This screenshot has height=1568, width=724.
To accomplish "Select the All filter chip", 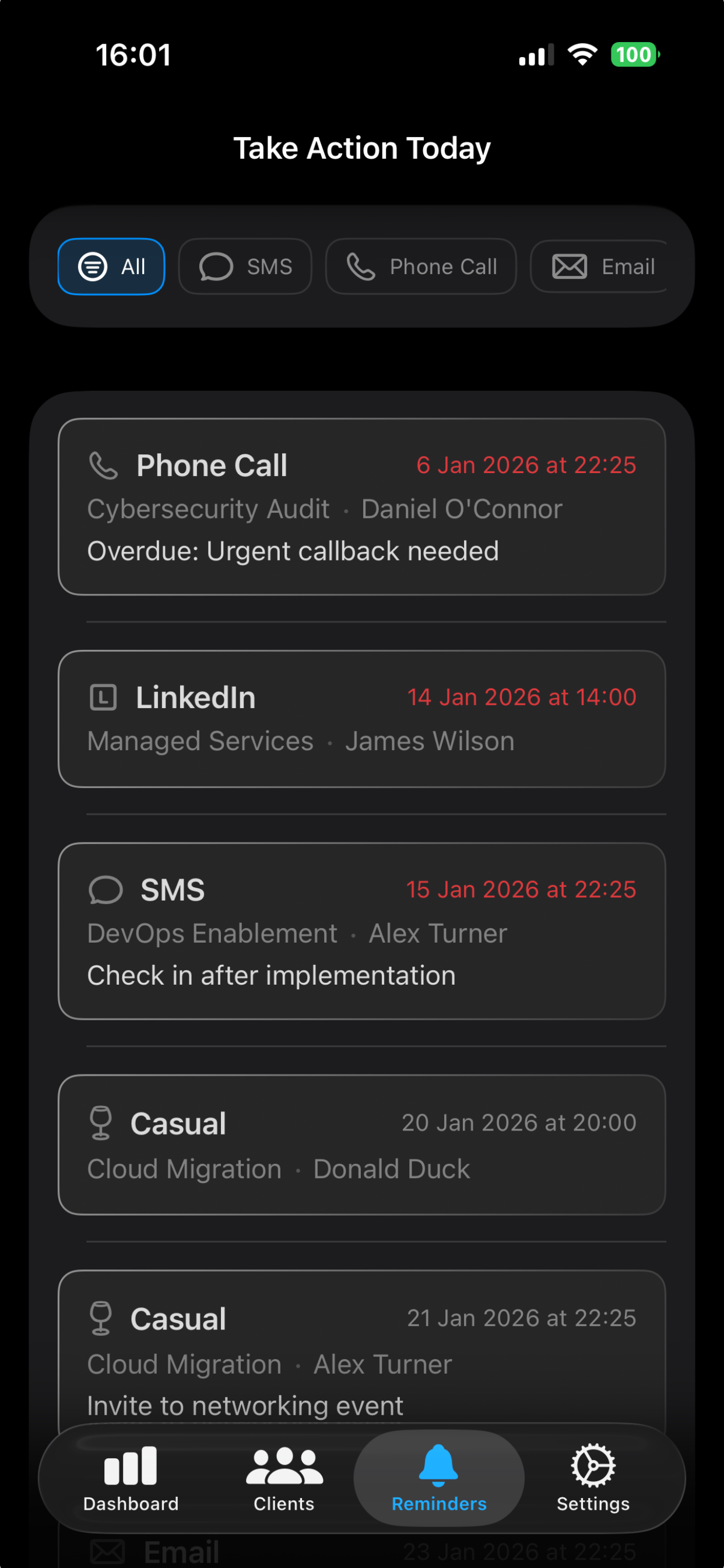I will pos(111,266).
